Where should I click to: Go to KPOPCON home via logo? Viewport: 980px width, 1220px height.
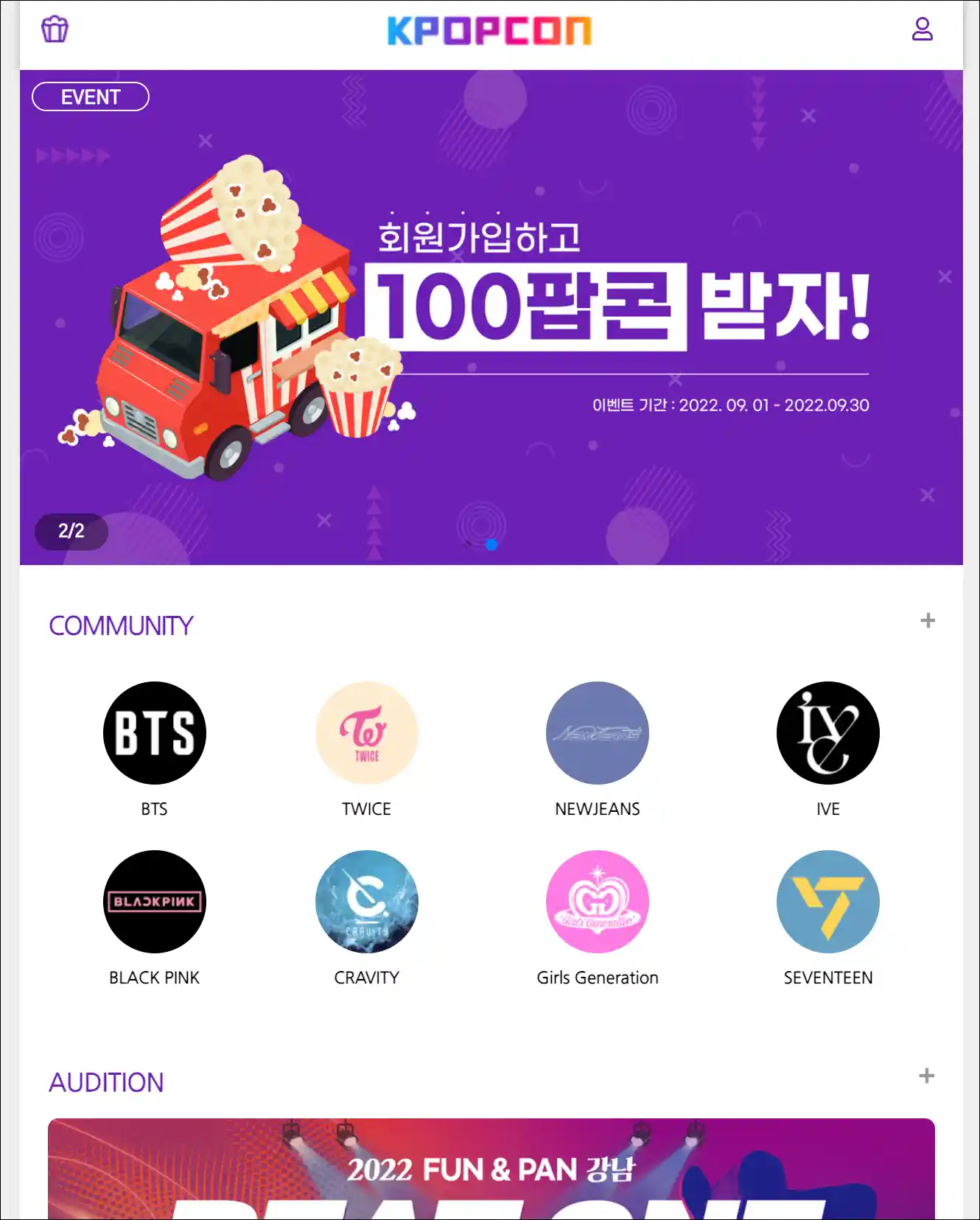(489, 31)
